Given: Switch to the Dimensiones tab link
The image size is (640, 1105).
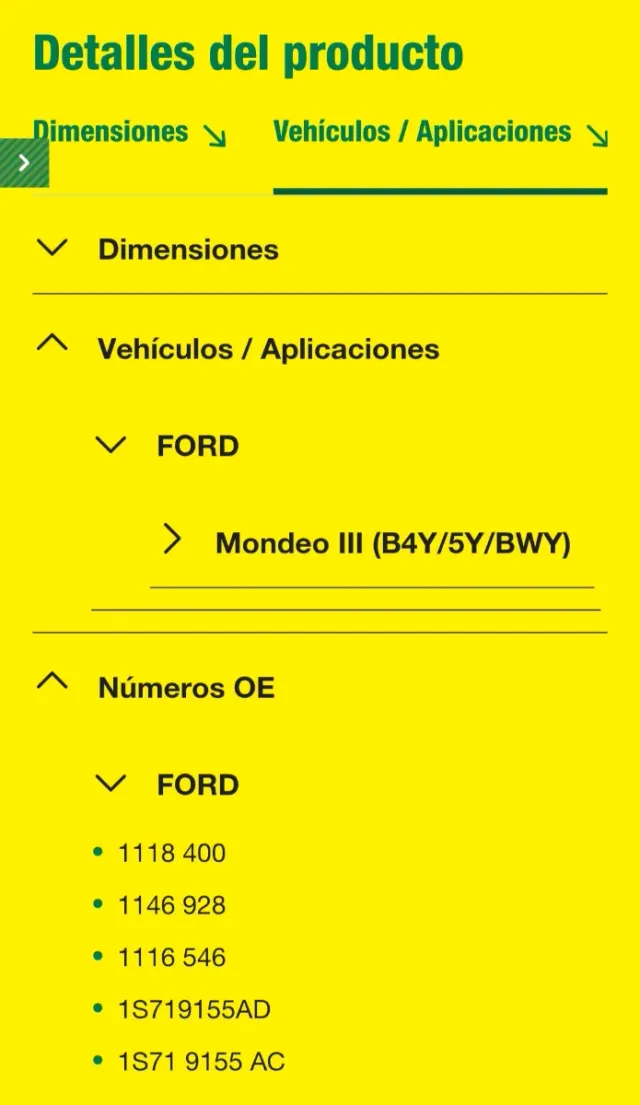Looking at the screenshot, I should (130, 132).
